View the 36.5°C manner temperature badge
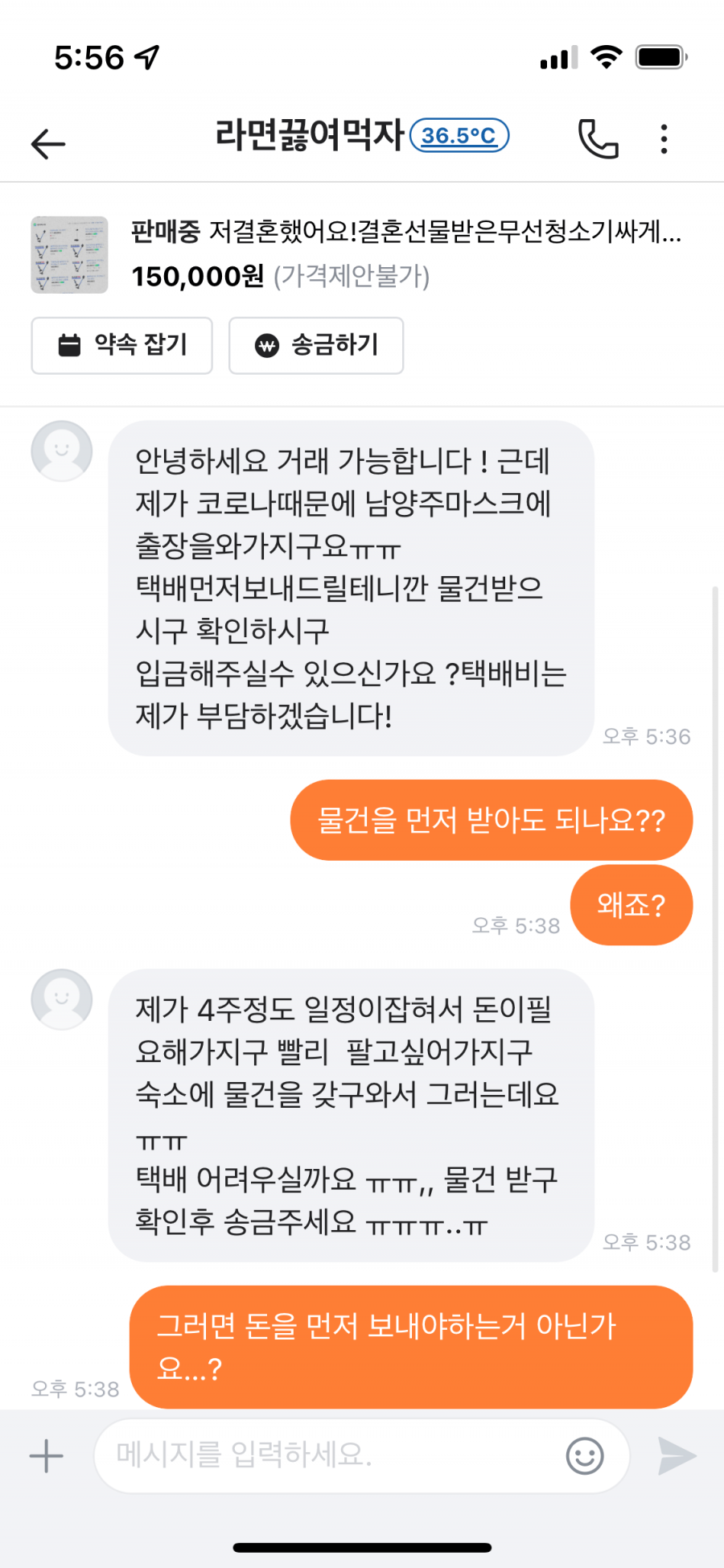 pos(459,135)
